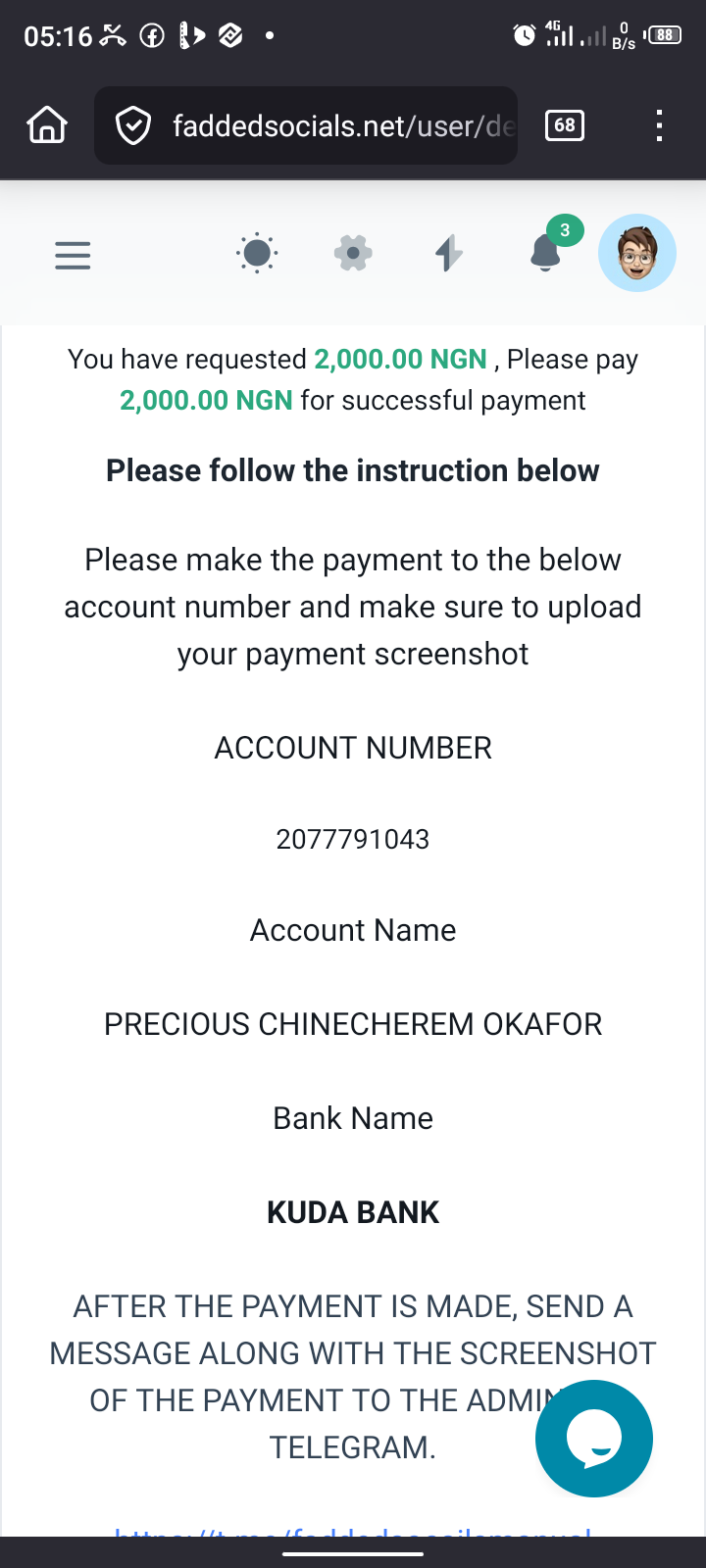Tap the lightning bolt icon

tap(449, 254)
